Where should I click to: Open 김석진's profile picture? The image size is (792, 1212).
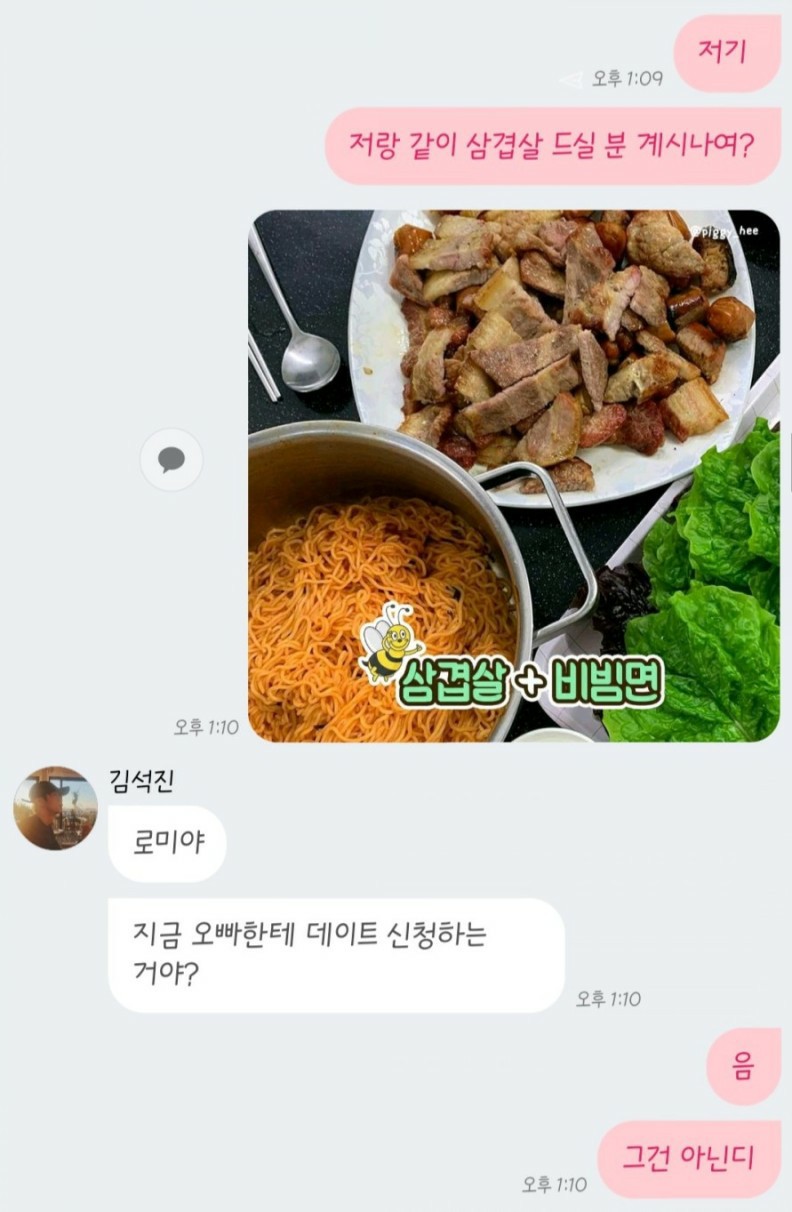55,808
